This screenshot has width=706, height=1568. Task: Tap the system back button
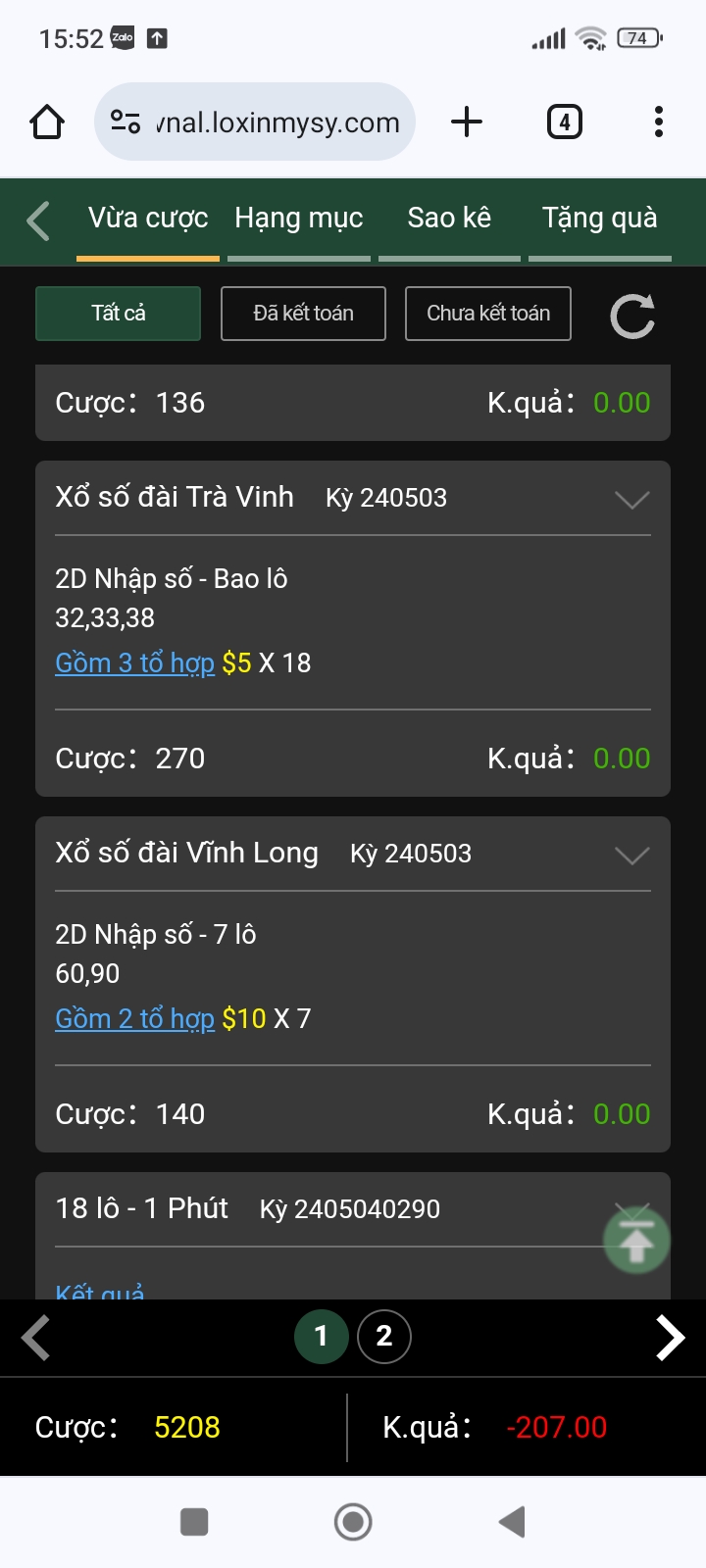pos(512,1522)
